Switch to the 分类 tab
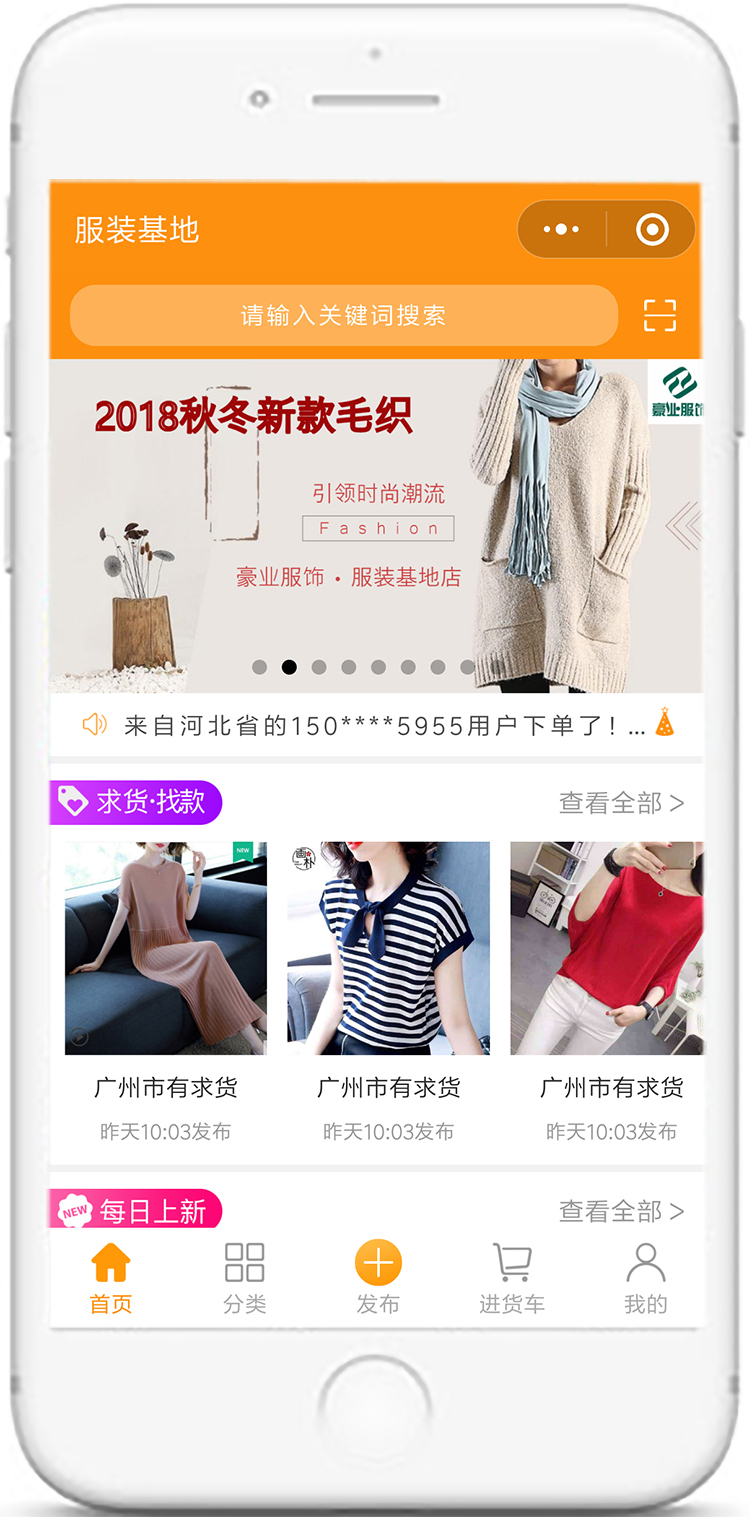 coord(244,1277)
